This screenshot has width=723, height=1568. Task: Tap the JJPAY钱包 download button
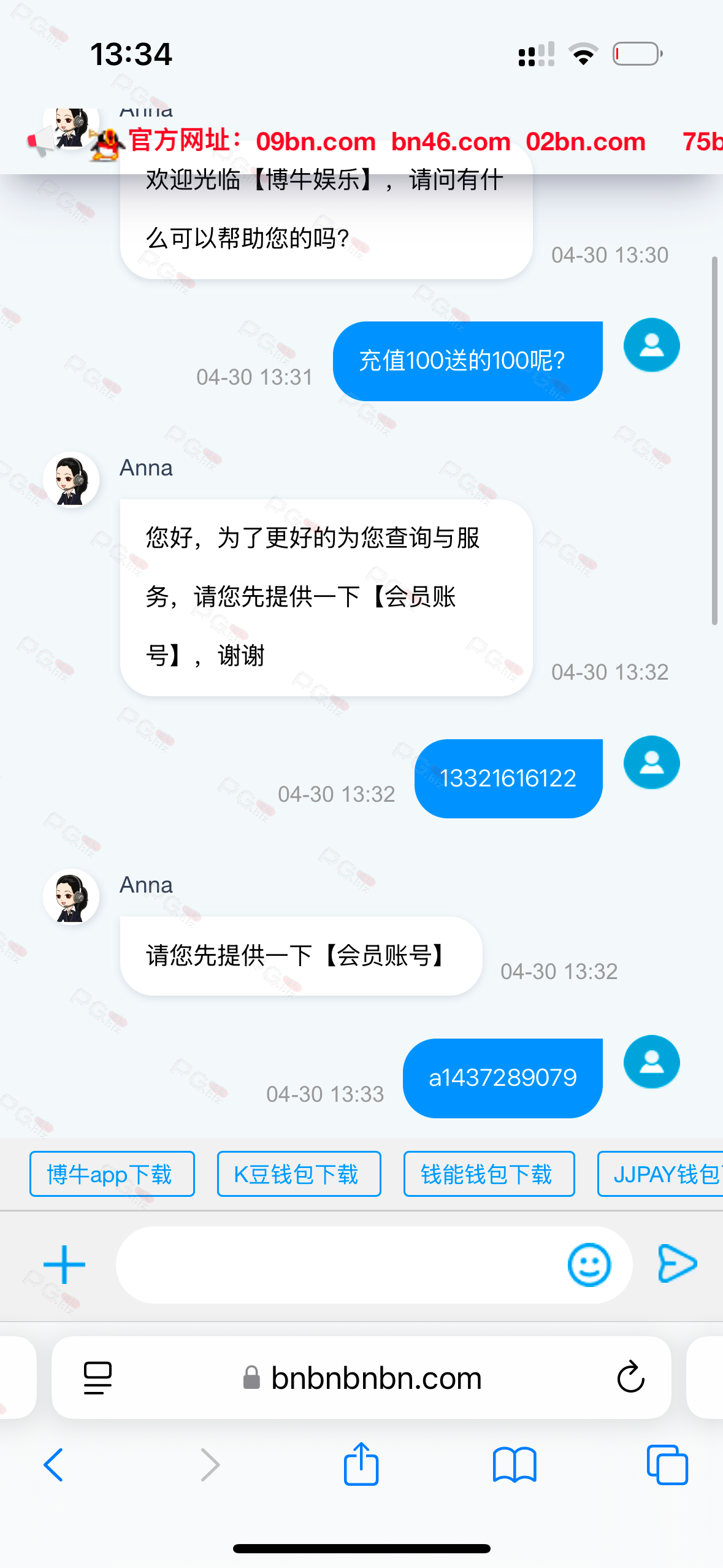pyautogui.click(x=660, y=1174)
